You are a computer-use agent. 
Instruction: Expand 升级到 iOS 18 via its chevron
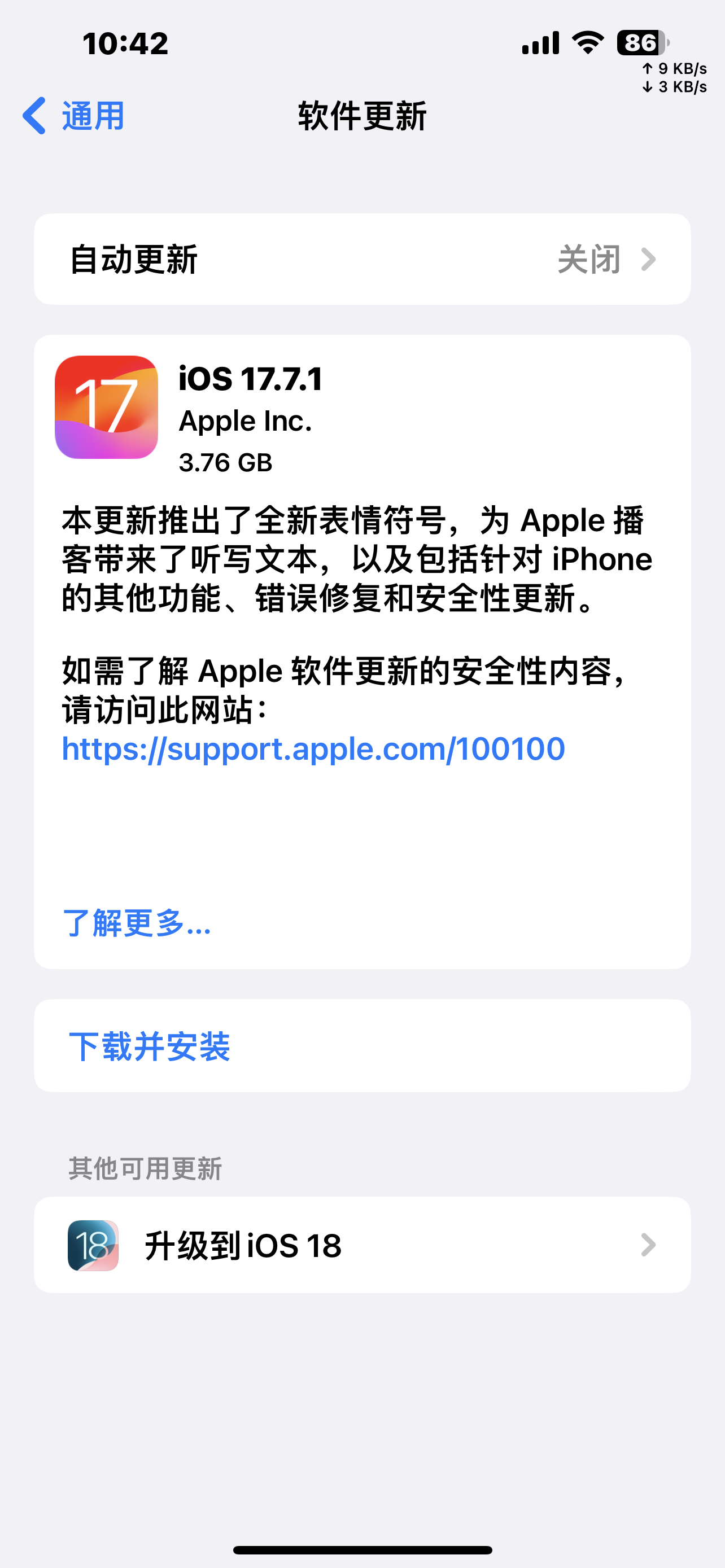tap(648, 1245)
